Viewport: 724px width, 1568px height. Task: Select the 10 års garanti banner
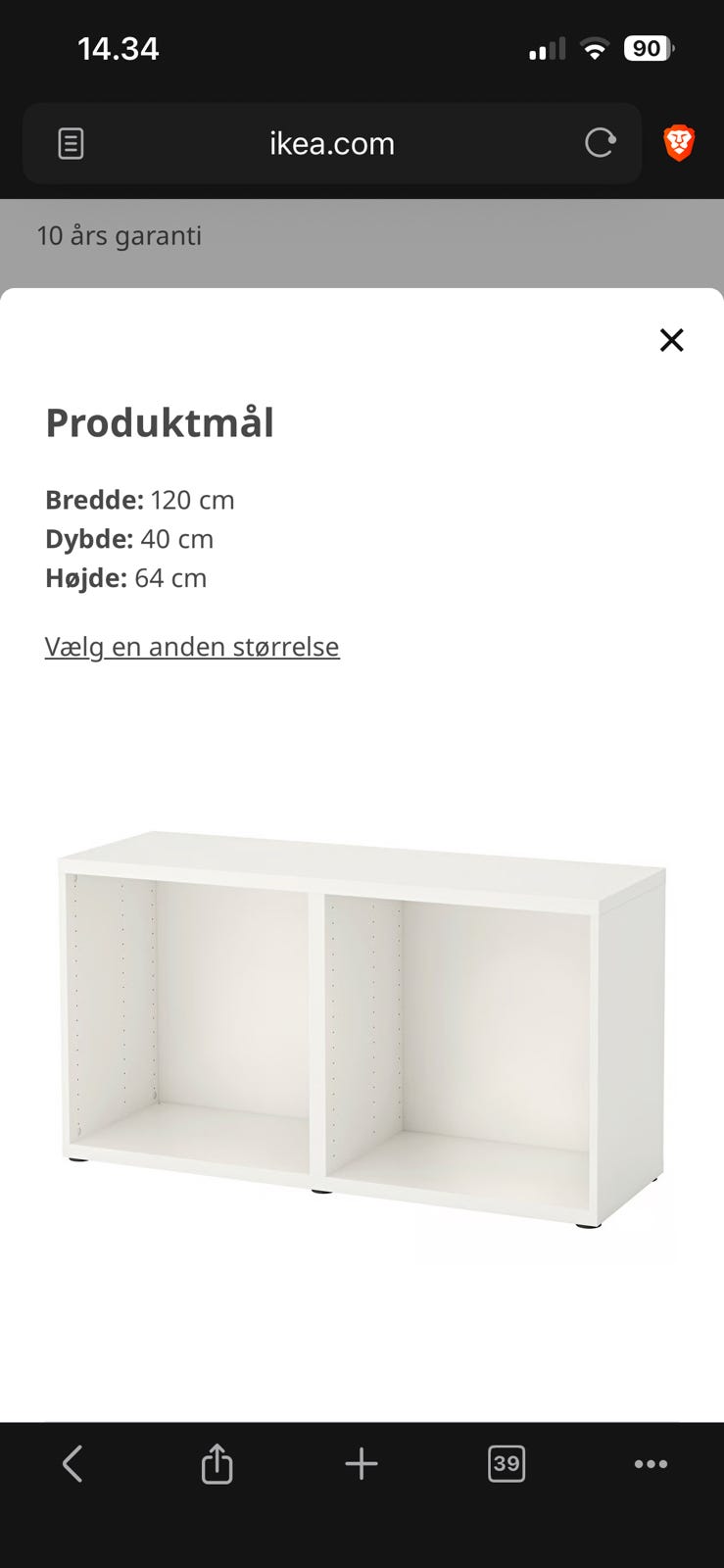pos(119,235)
